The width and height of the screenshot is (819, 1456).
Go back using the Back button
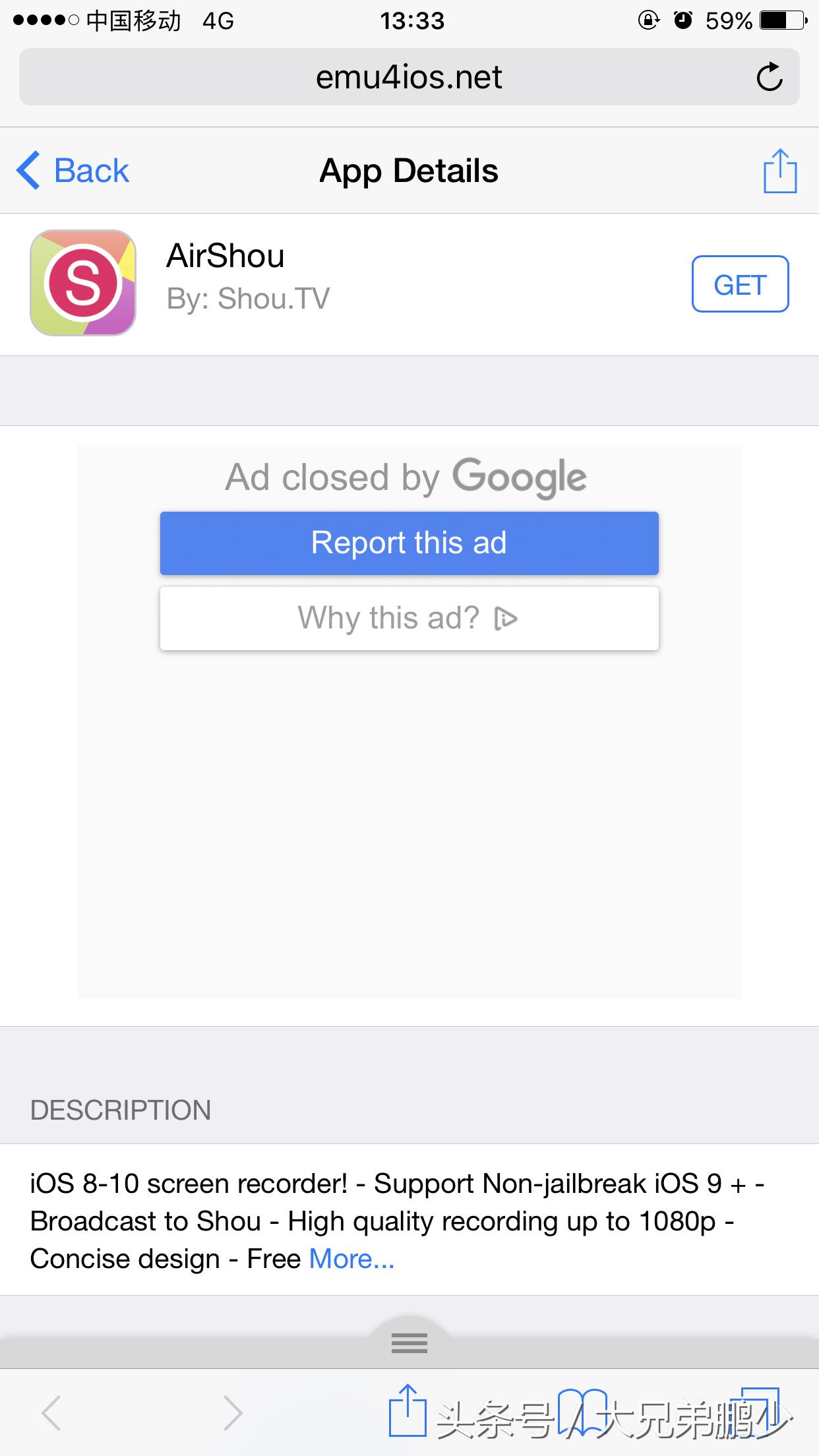pyautogui.click(x=73, y=171)
